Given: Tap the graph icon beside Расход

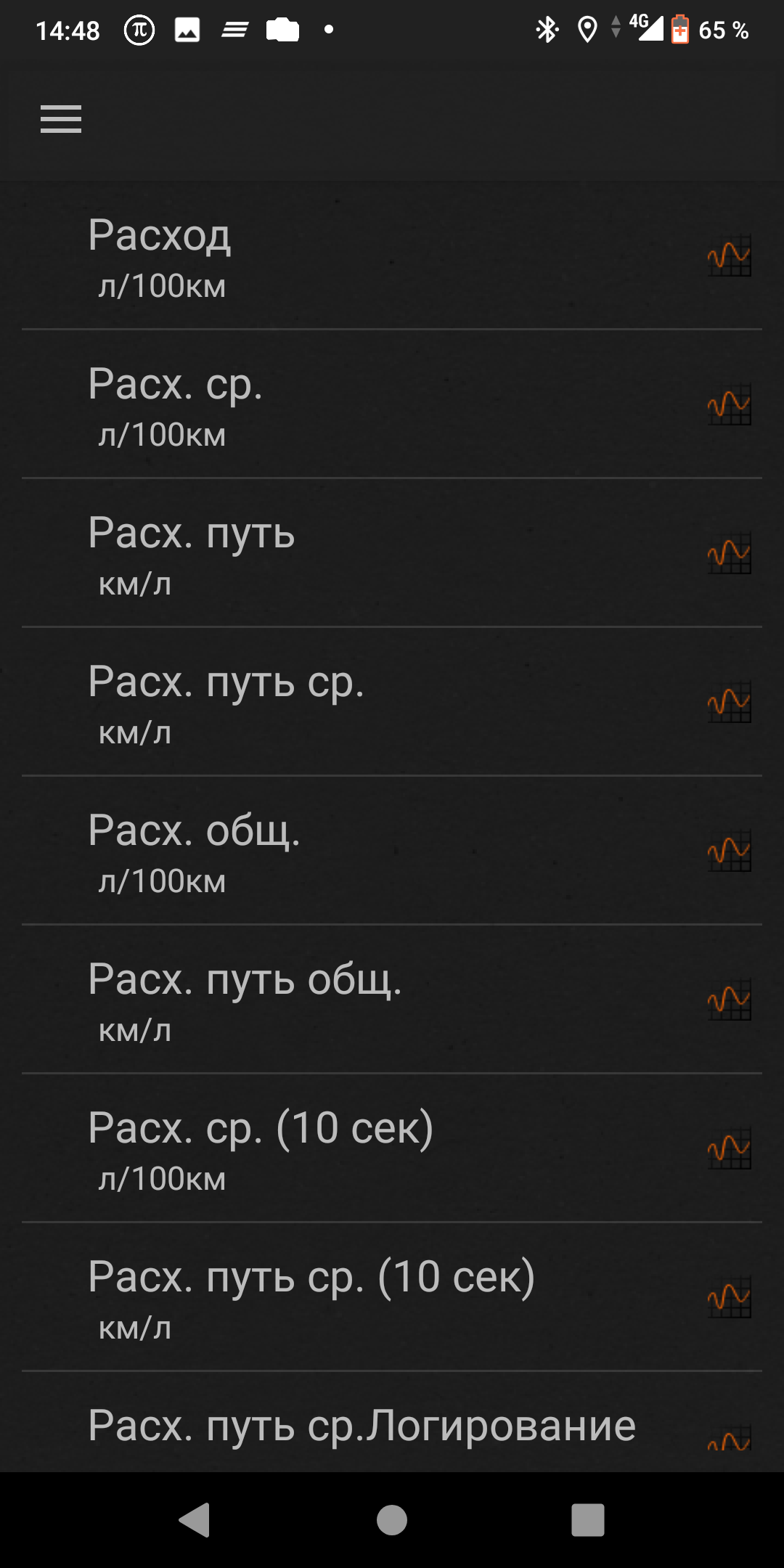Looking at the screenshot, I should 730,256.
